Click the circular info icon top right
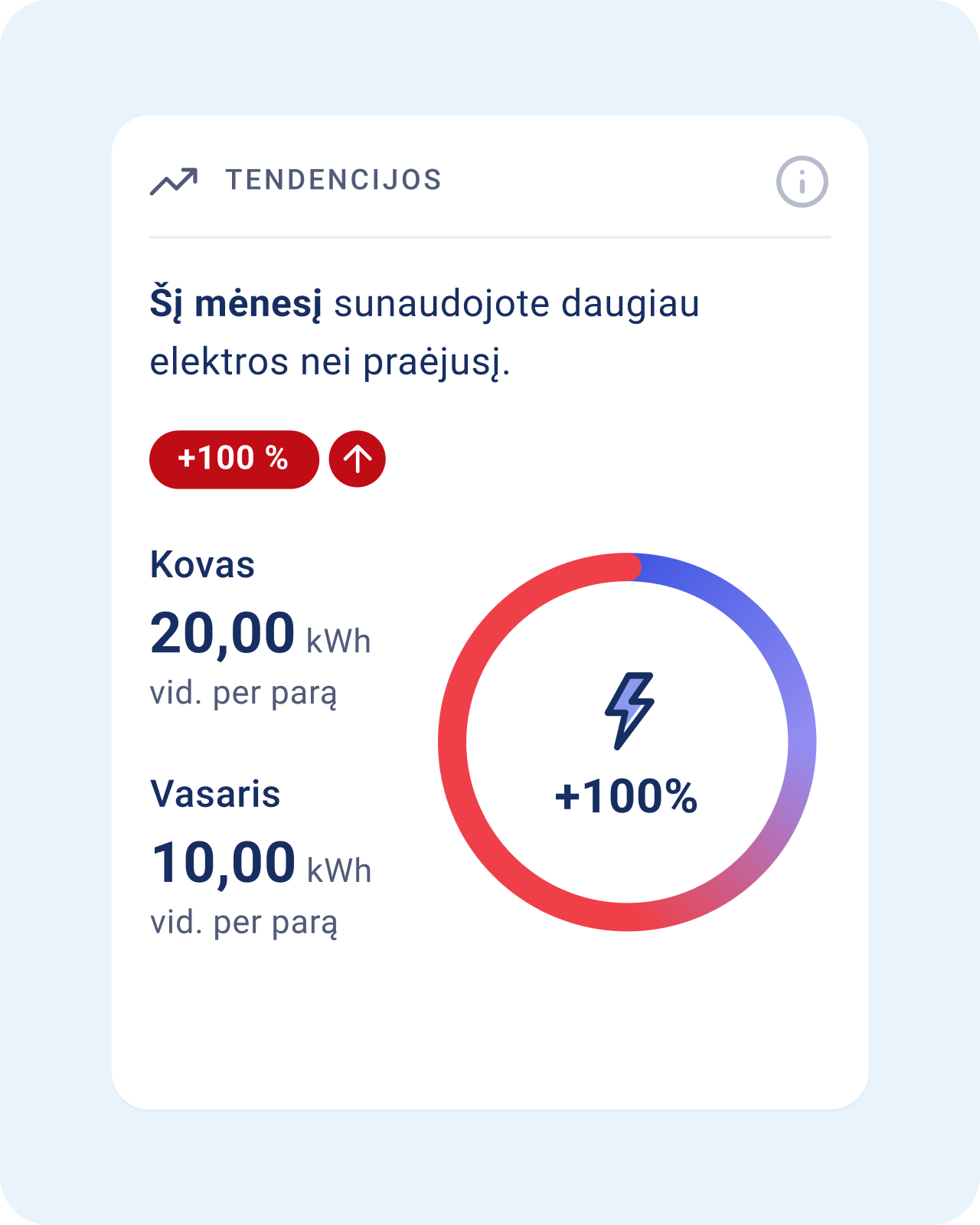The width and height of the screenshot is (980, 1225). tap(801, 181)
